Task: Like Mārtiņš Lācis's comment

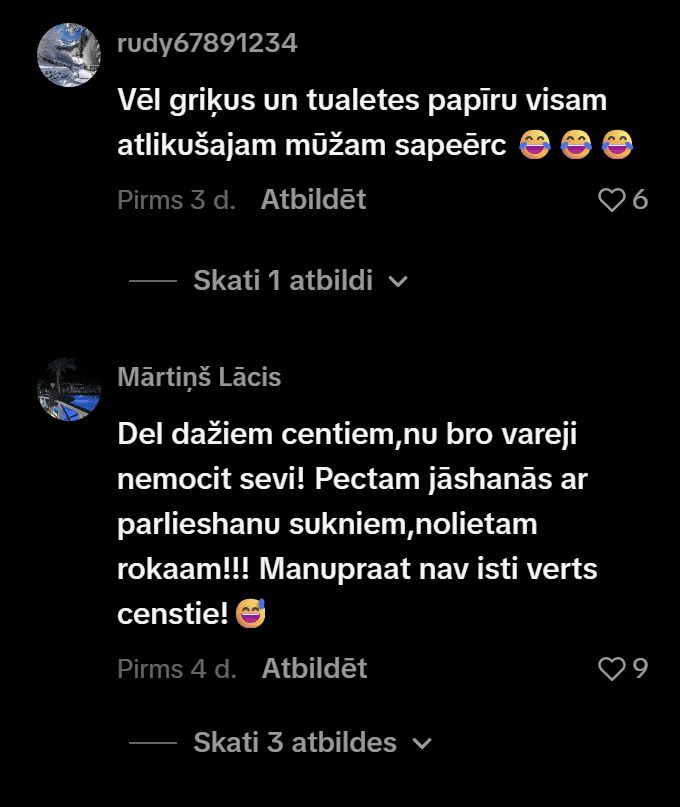Action: (611, 669)
